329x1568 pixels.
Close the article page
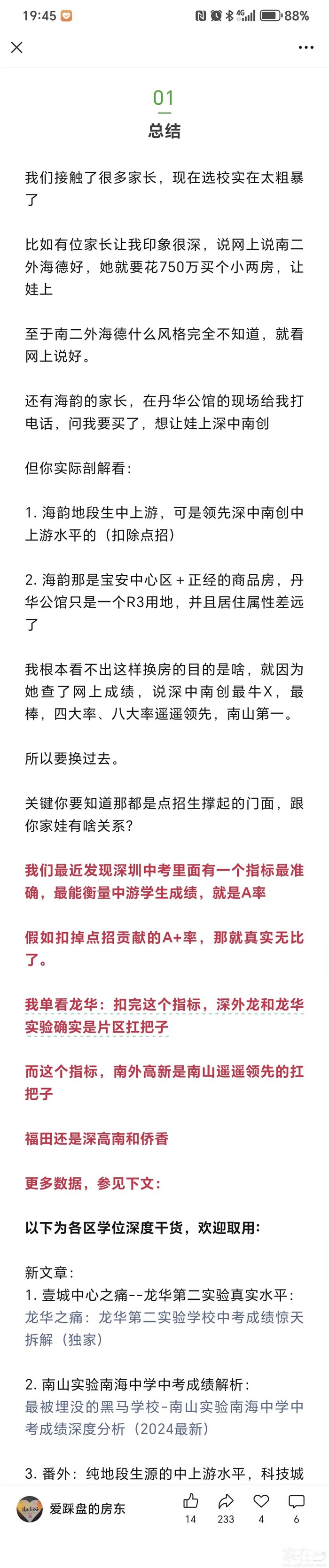(17, 47)
